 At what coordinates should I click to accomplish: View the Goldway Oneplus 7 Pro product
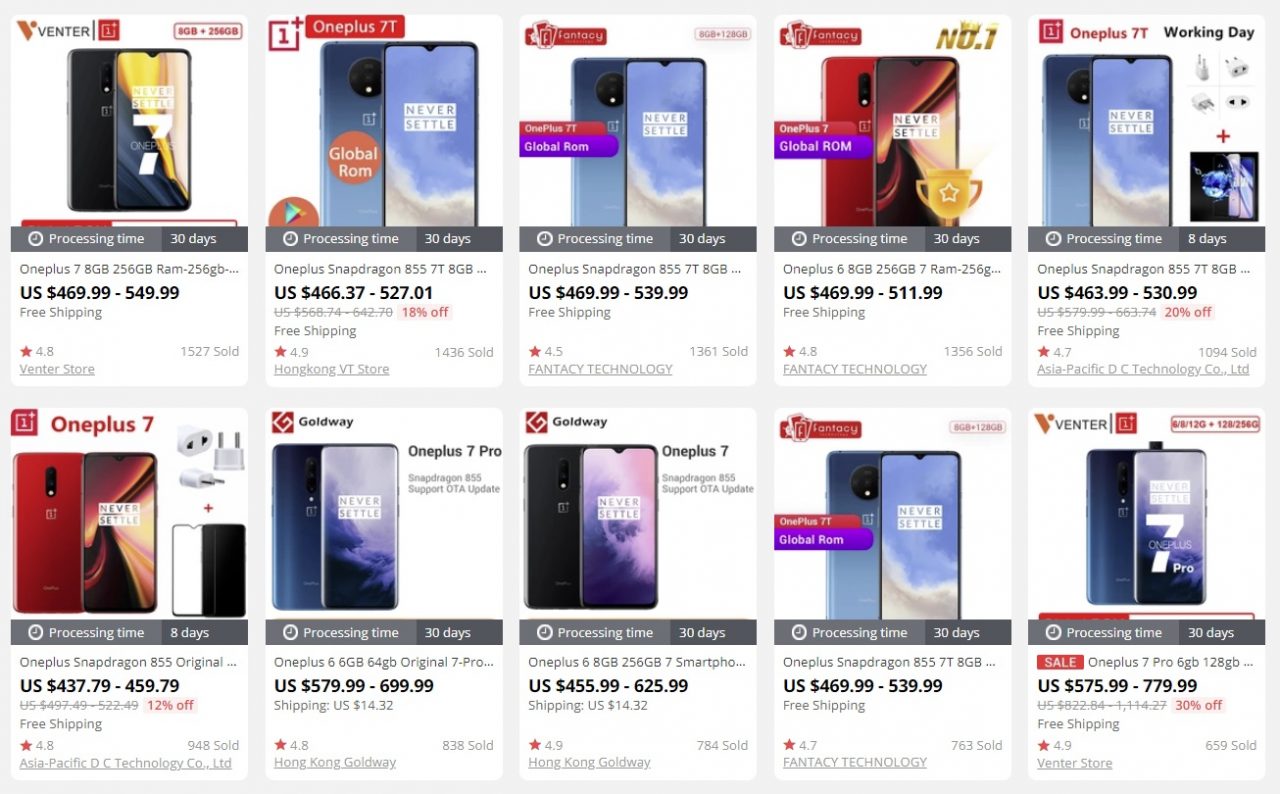(383, 662)
